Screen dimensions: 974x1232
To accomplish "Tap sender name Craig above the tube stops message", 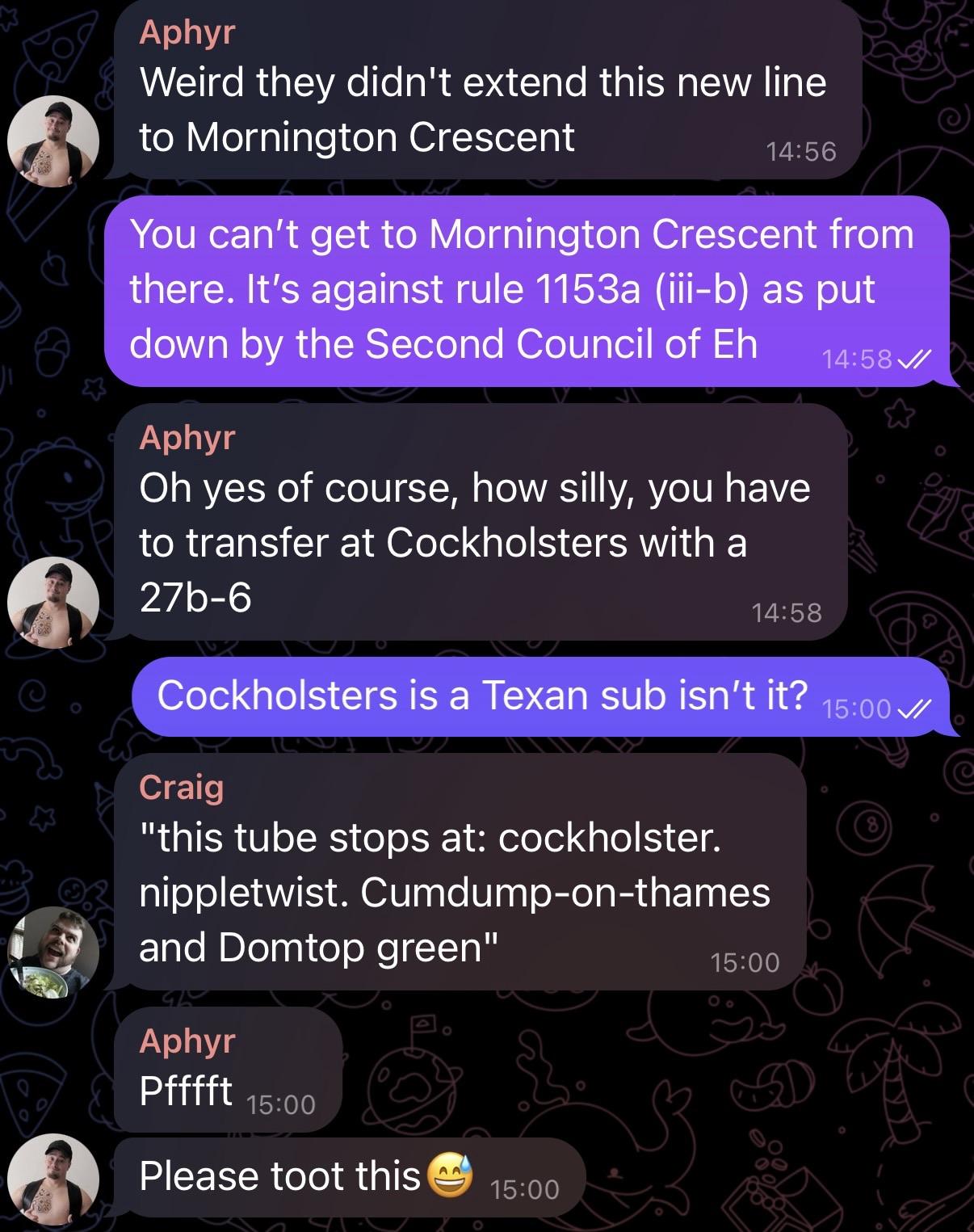I will point(181,787).
